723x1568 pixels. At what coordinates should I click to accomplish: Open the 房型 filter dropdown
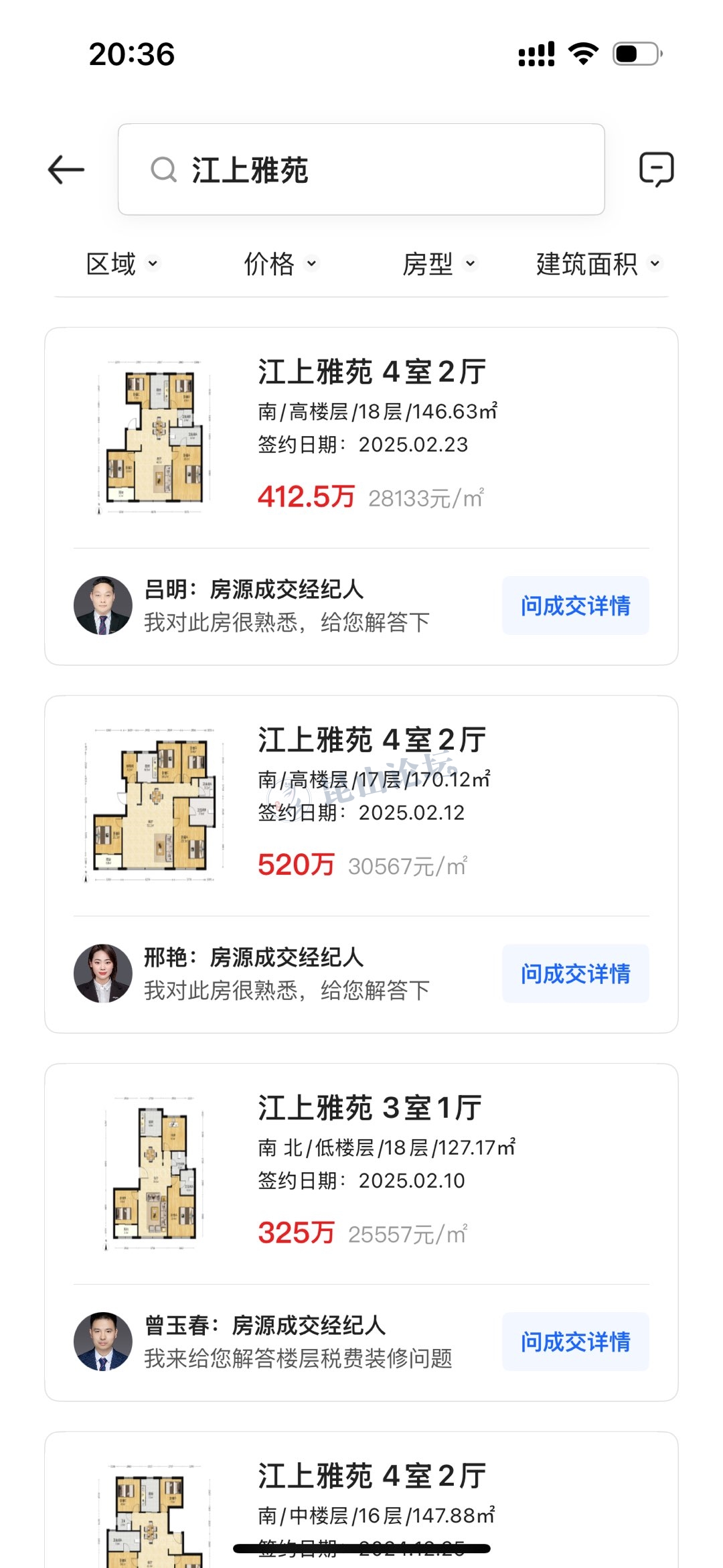(x=439, y=264)
